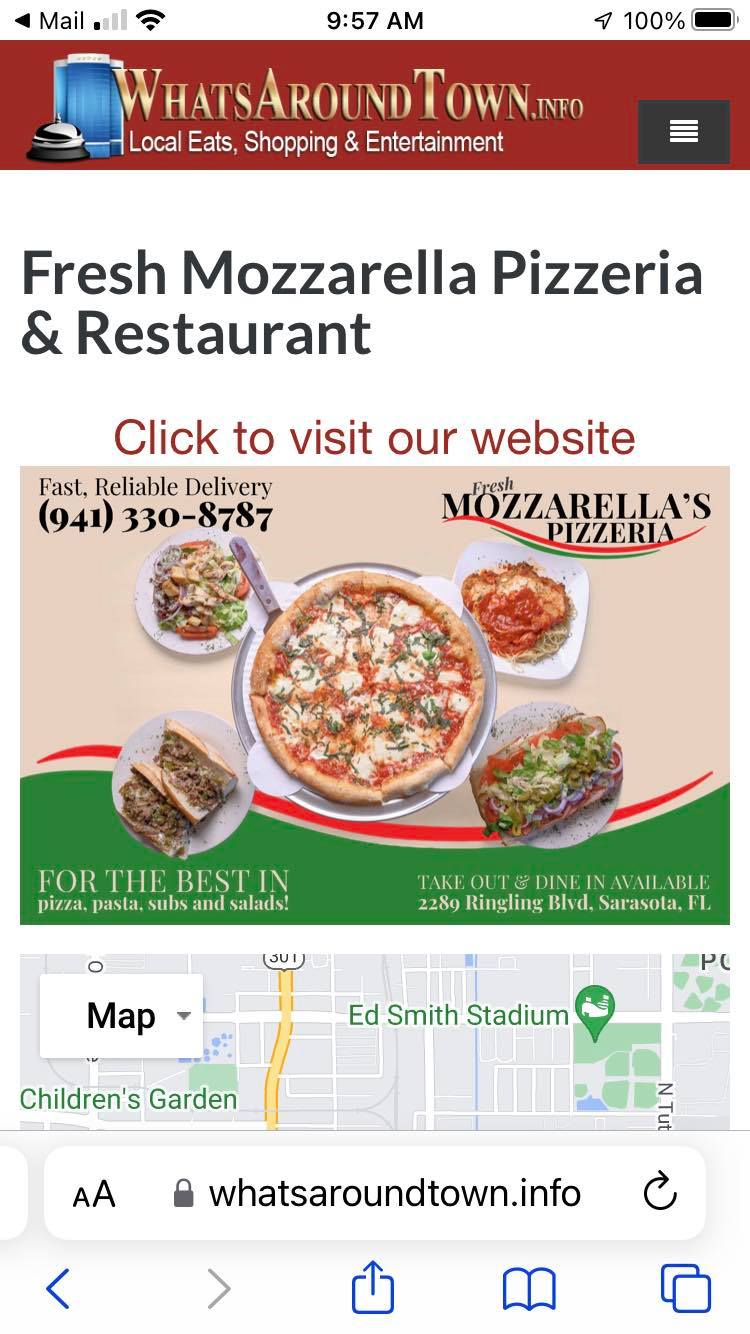This screenshot has height=1334, width=750.
Task: Open Safari bookmarks
Action: click(529, 1289)
